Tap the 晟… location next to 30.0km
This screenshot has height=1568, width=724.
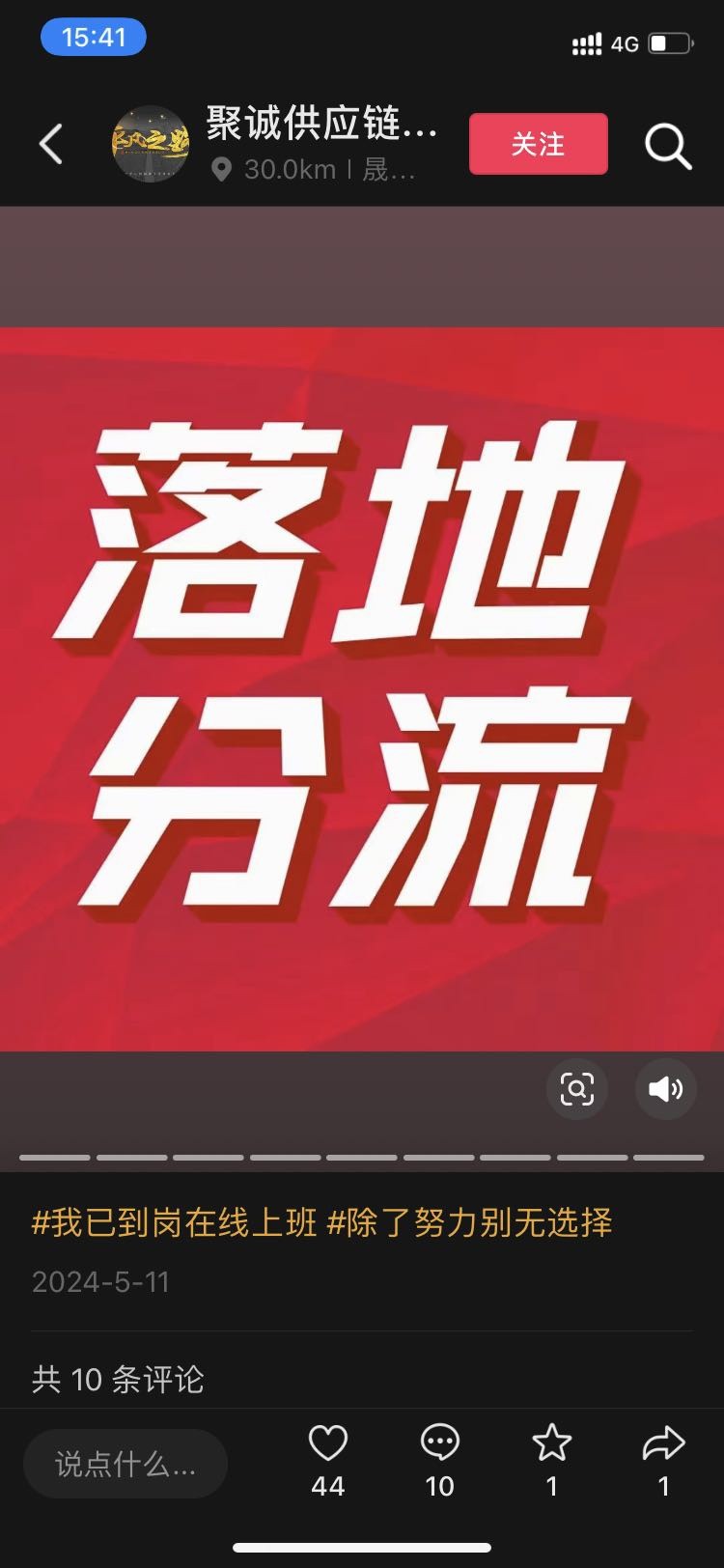[x=389, y=170]
